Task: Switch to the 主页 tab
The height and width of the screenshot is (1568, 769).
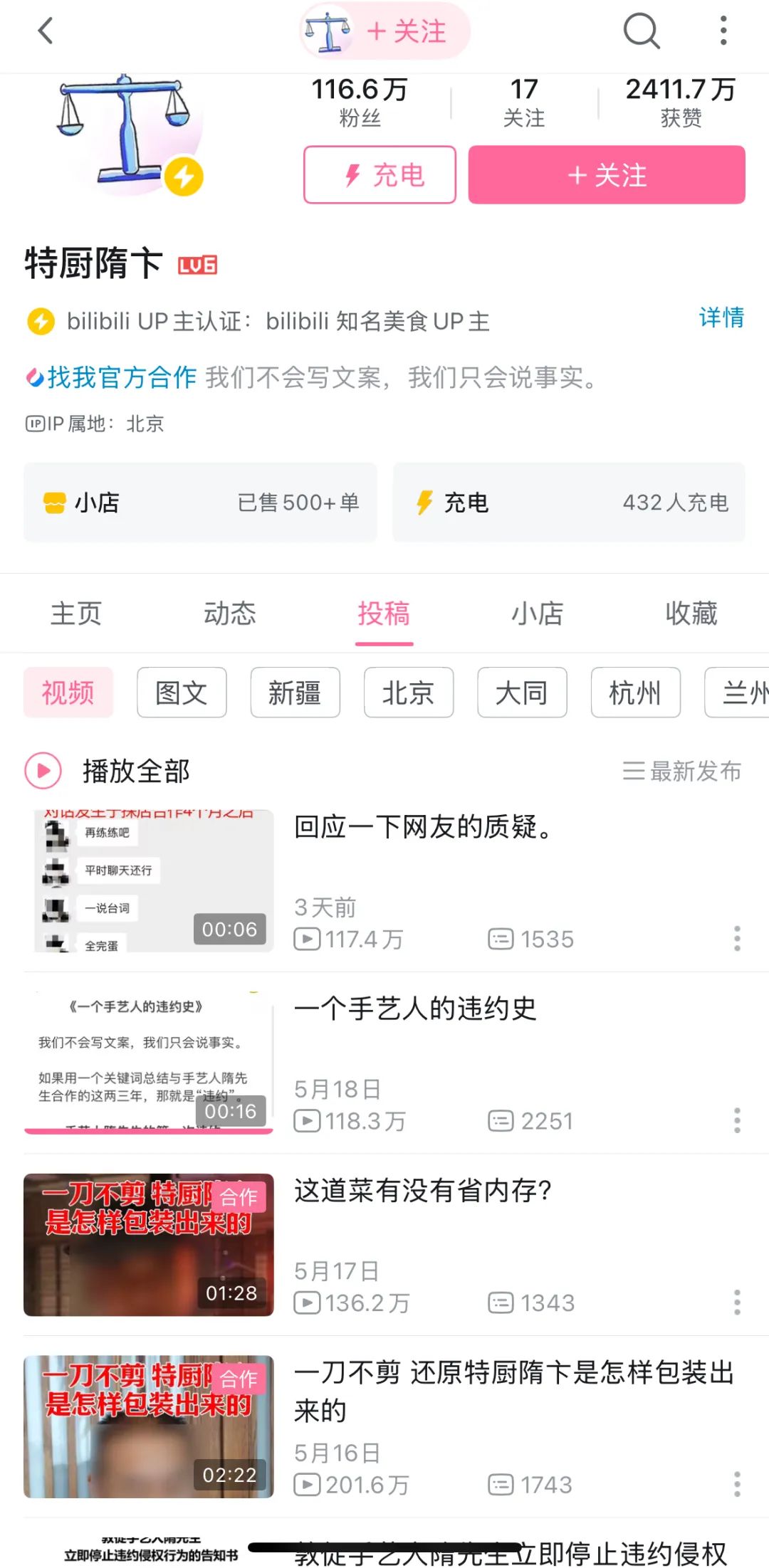Action: [x=76, y=614]
